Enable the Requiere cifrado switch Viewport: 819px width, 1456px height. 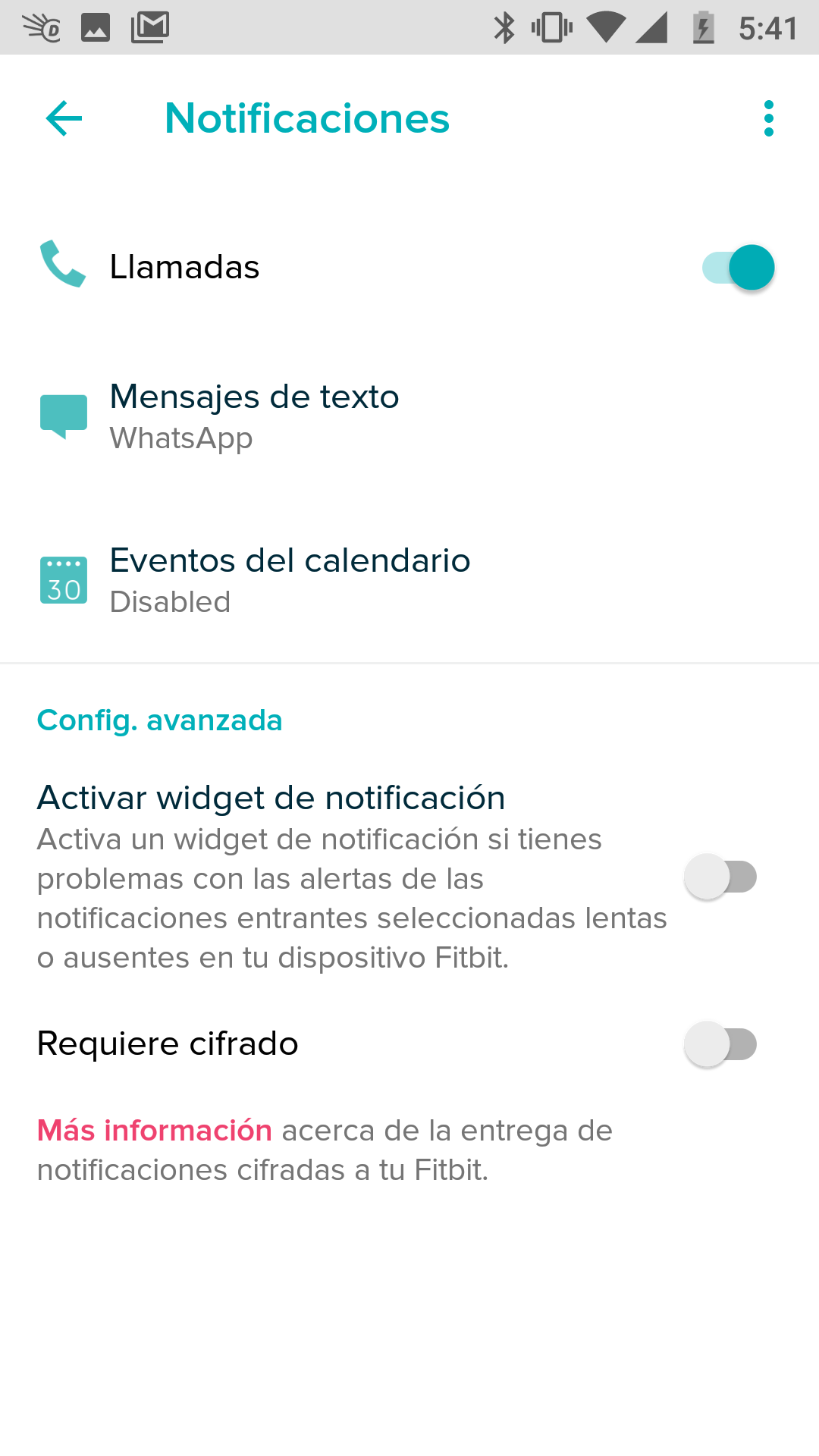tap(720, 1044)
